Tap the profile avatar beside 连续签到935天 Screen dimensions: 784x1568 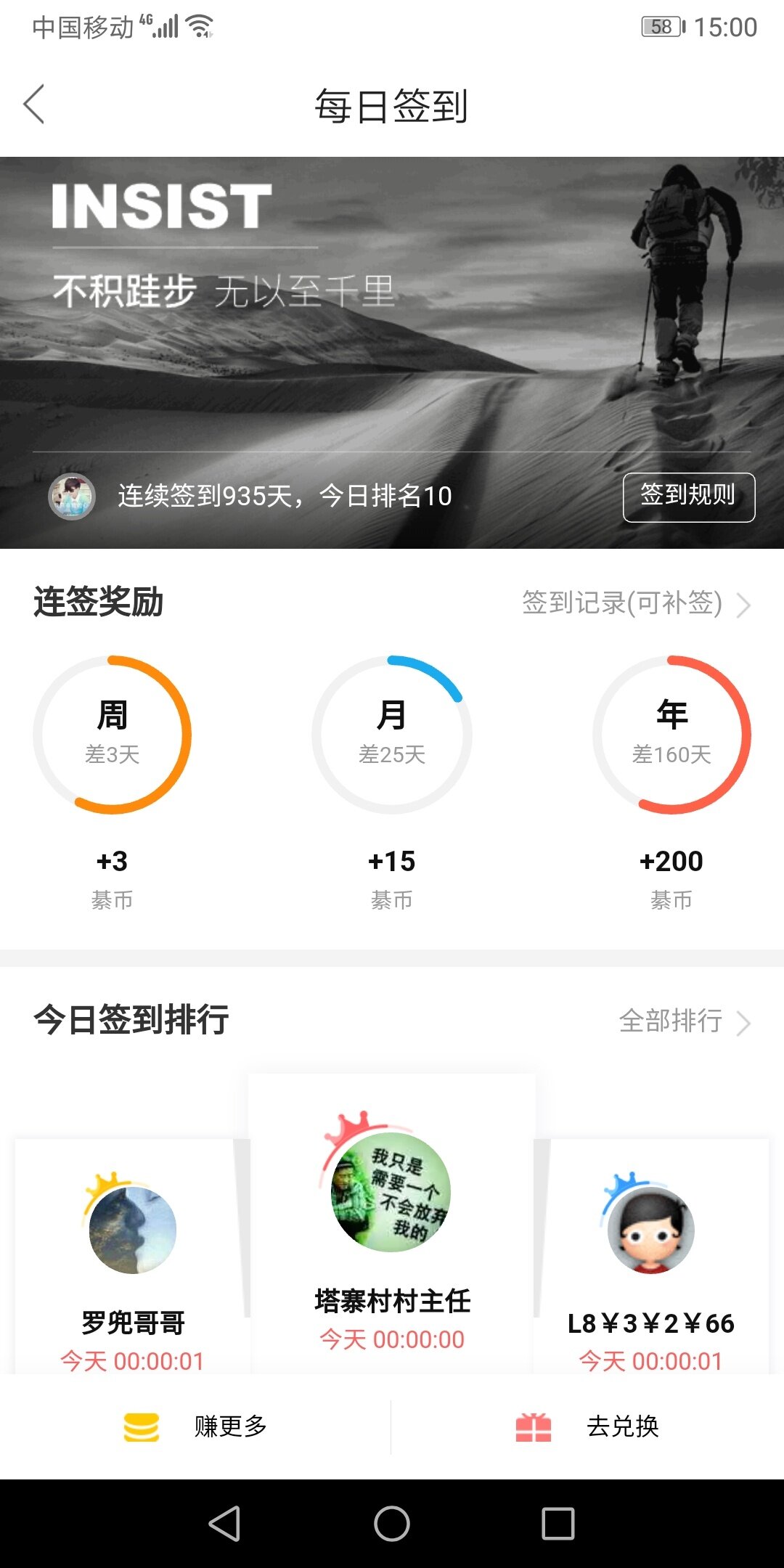(72, 497)
